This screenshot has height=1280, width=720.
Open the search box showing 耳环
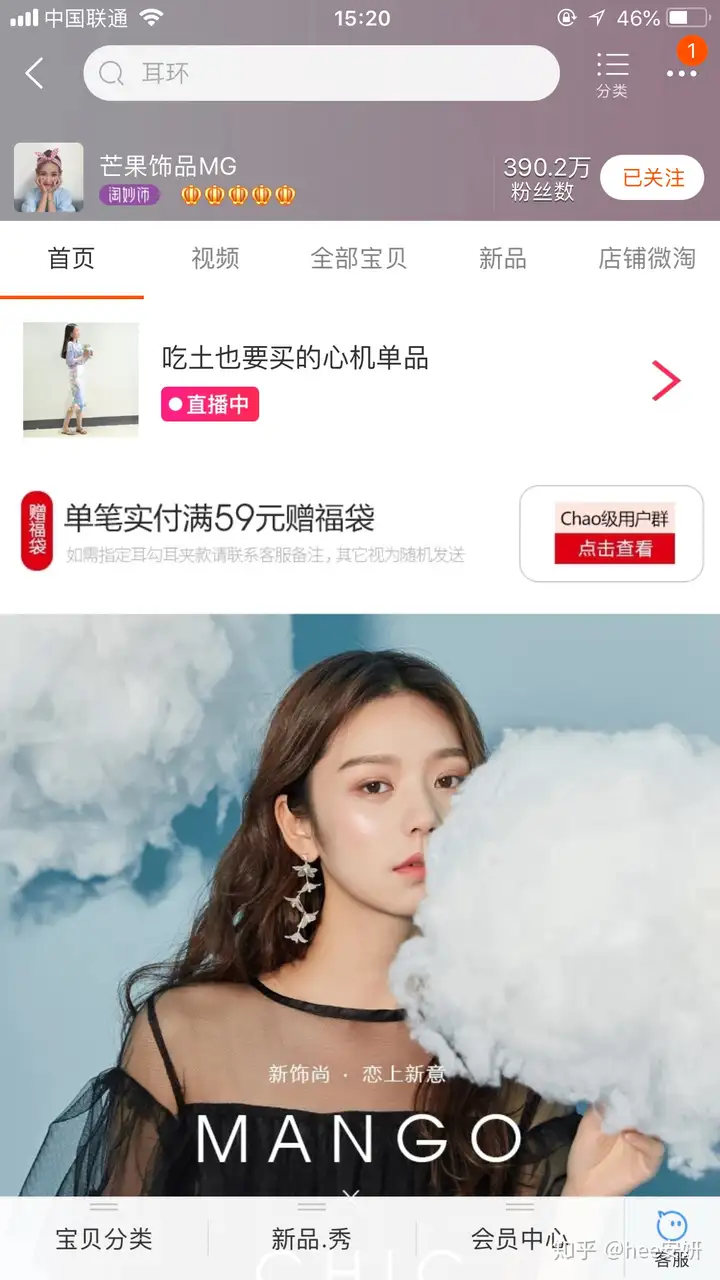(321, 73)
